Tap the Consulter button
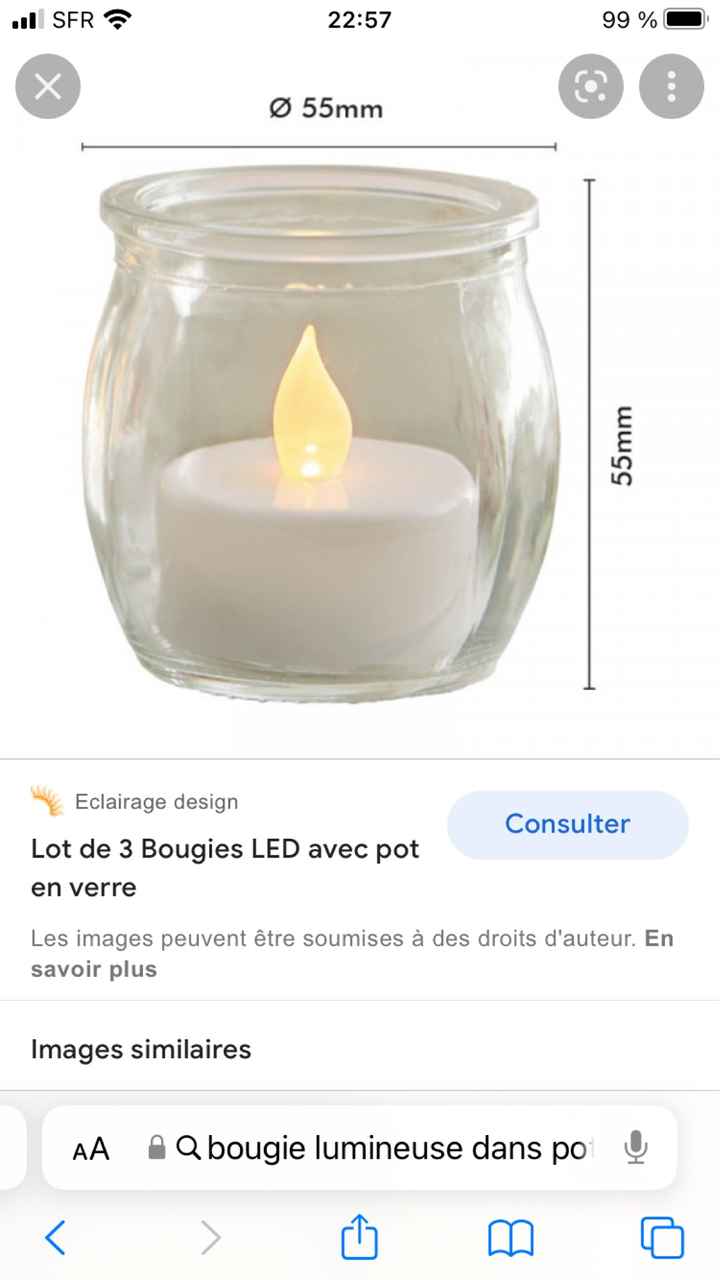The width and height of the screenshot is (720, 1280). (567, 824)
